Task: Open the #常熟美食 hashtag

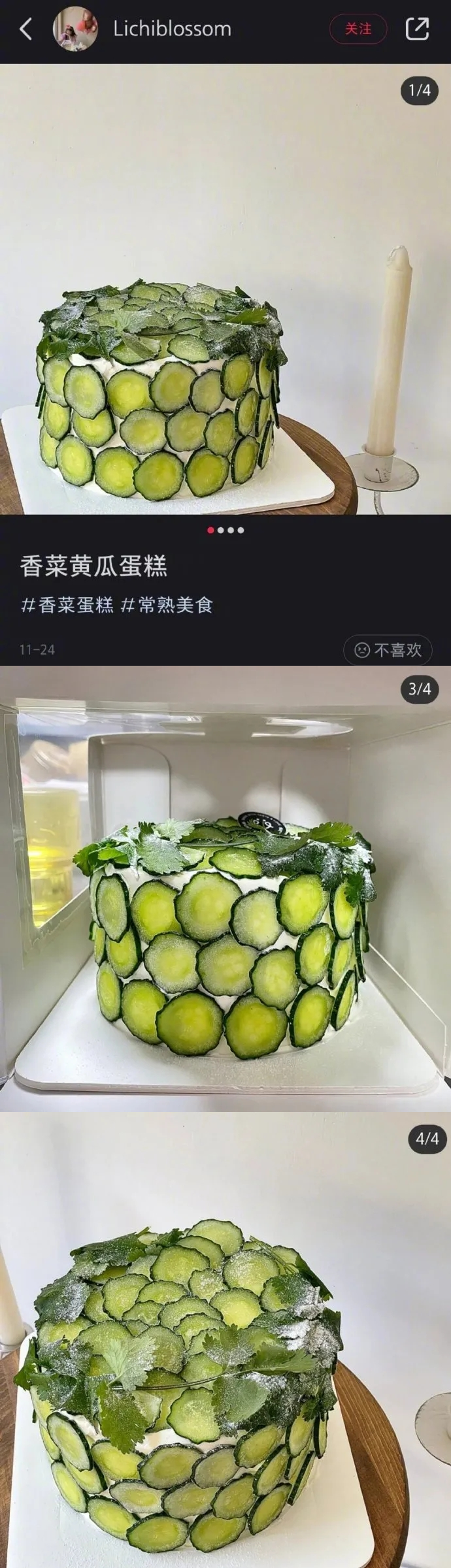Action: (x=167, y=605)
